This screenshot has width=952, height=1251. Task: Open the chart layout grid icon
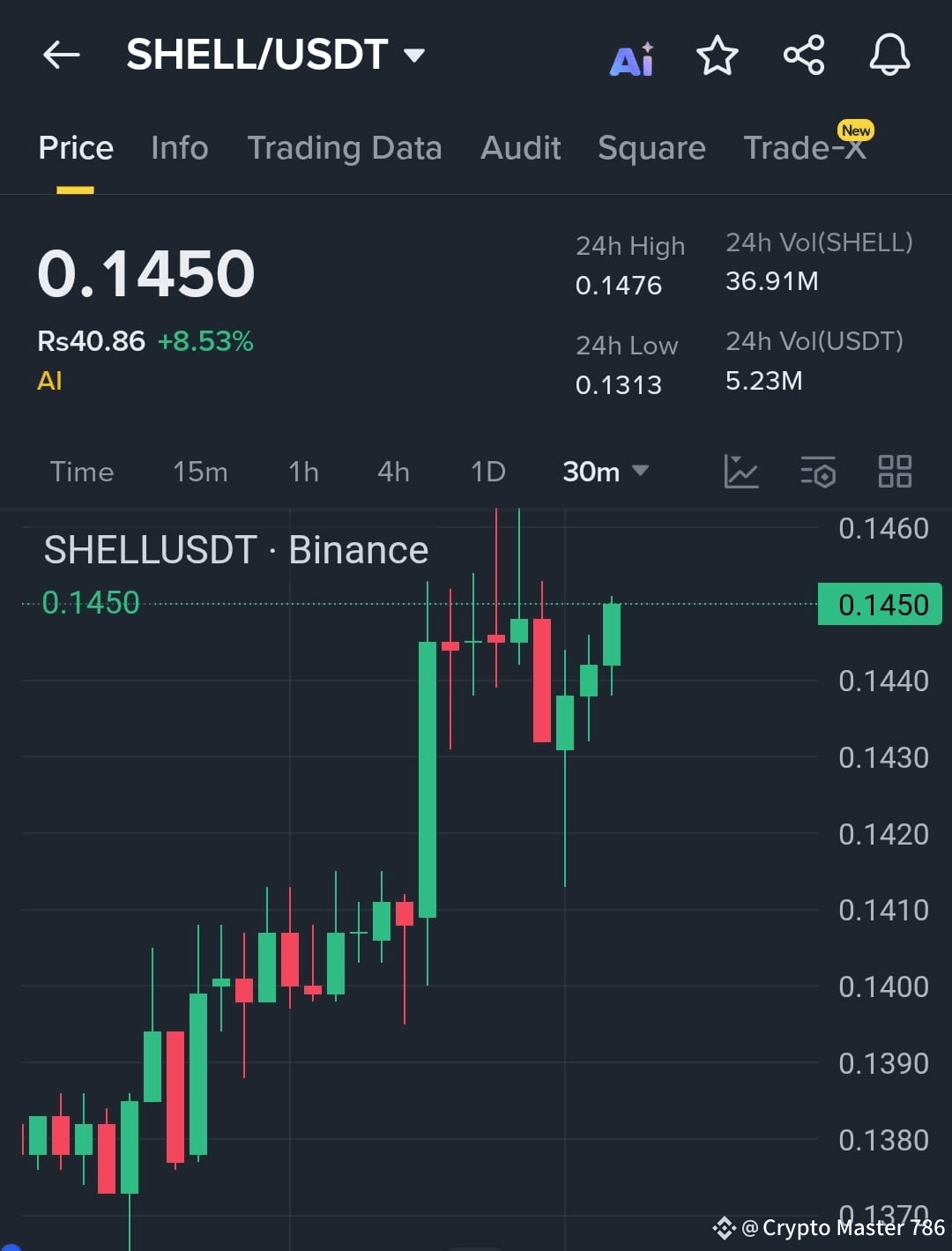pyautogui.click(x=895, y=472)
